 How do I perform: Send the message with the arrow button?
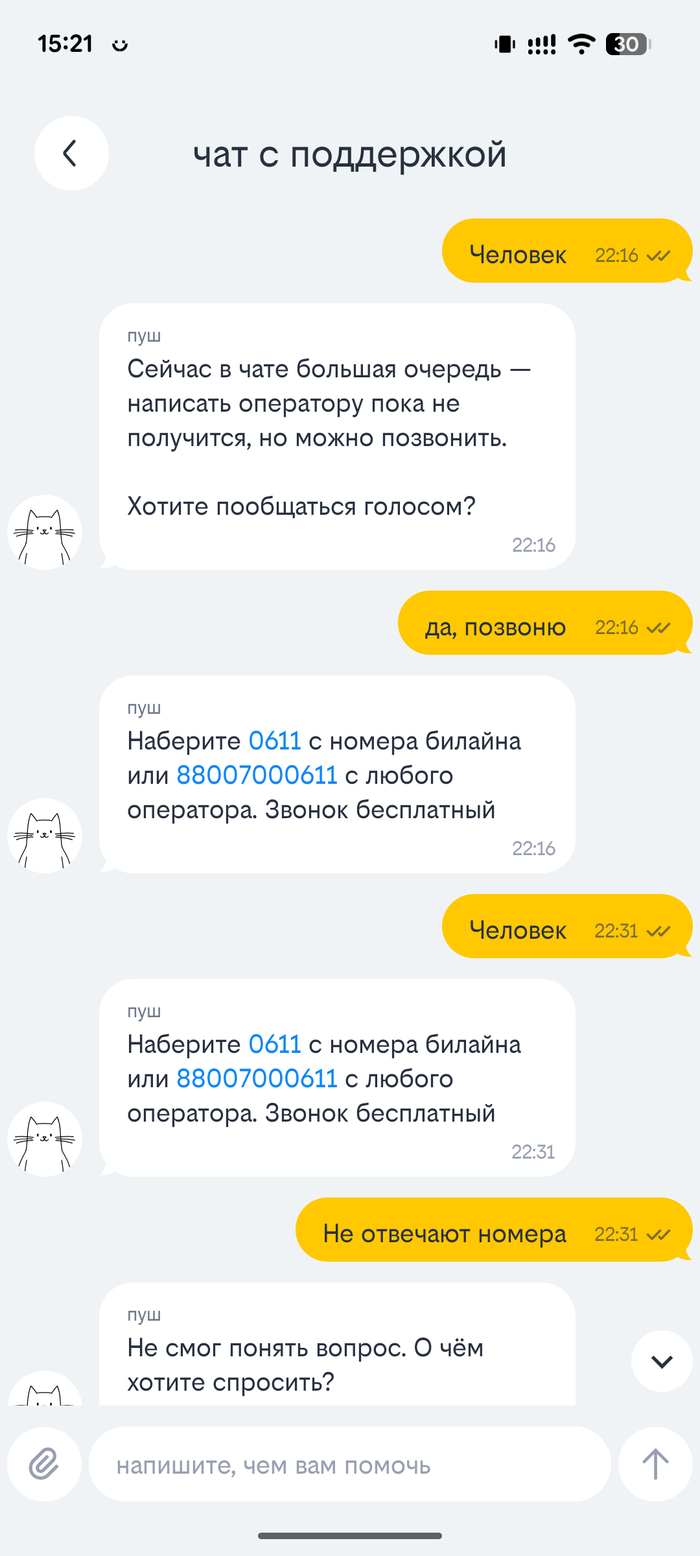[x=655, y=1464]
